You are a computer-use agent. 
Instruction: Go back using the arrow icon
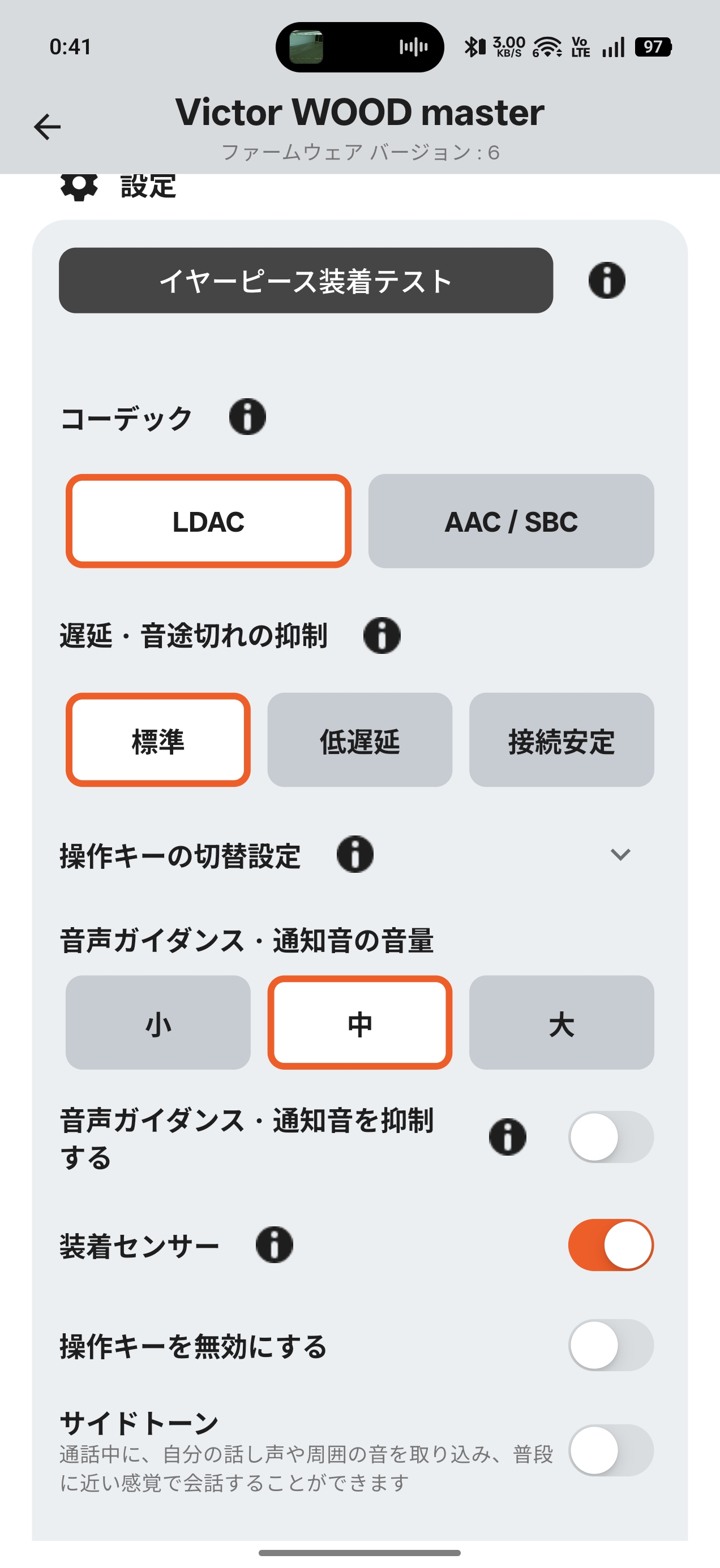47,127
